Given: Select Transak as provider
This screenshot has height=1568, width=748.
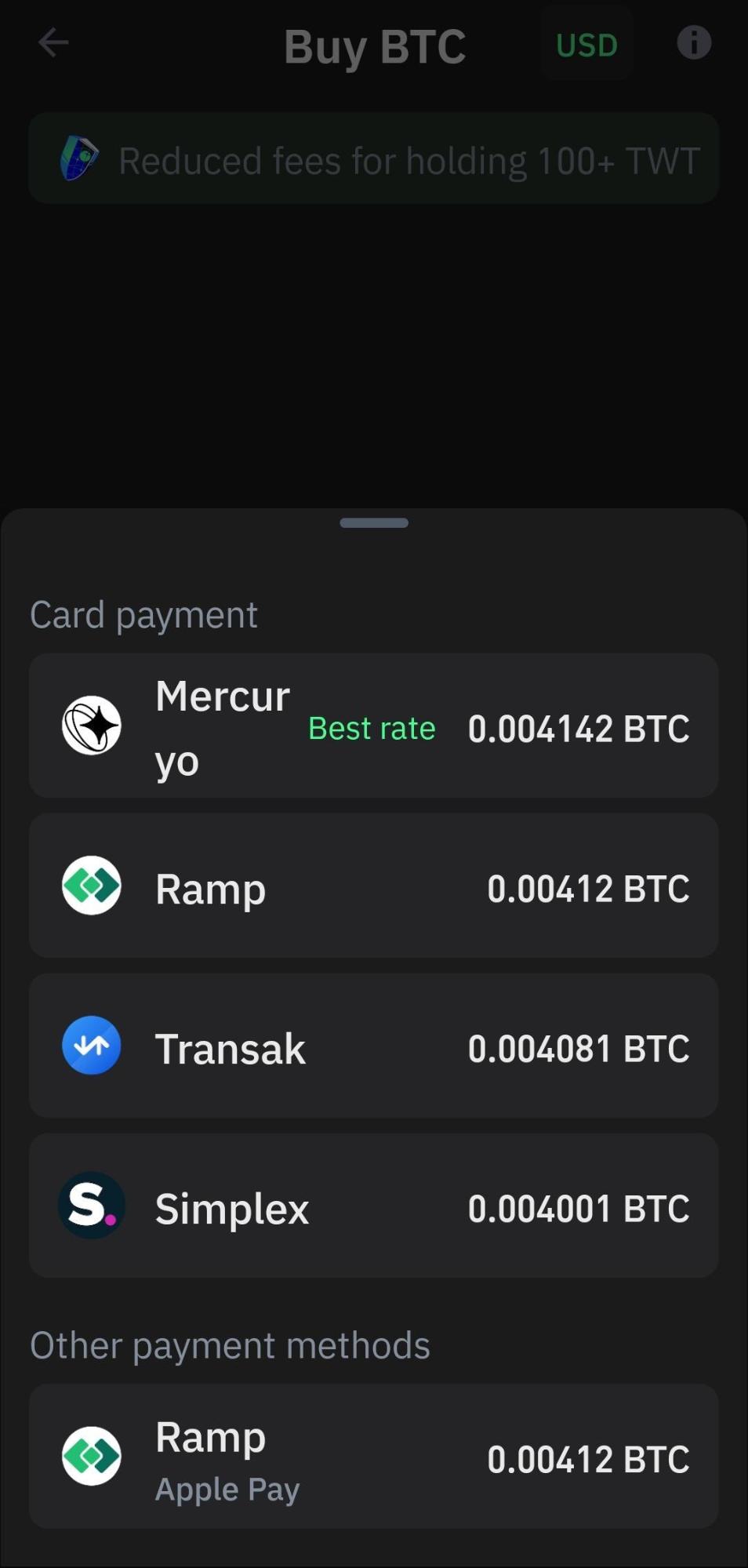Looking at the screenshot, I should tap(374, 1046).
